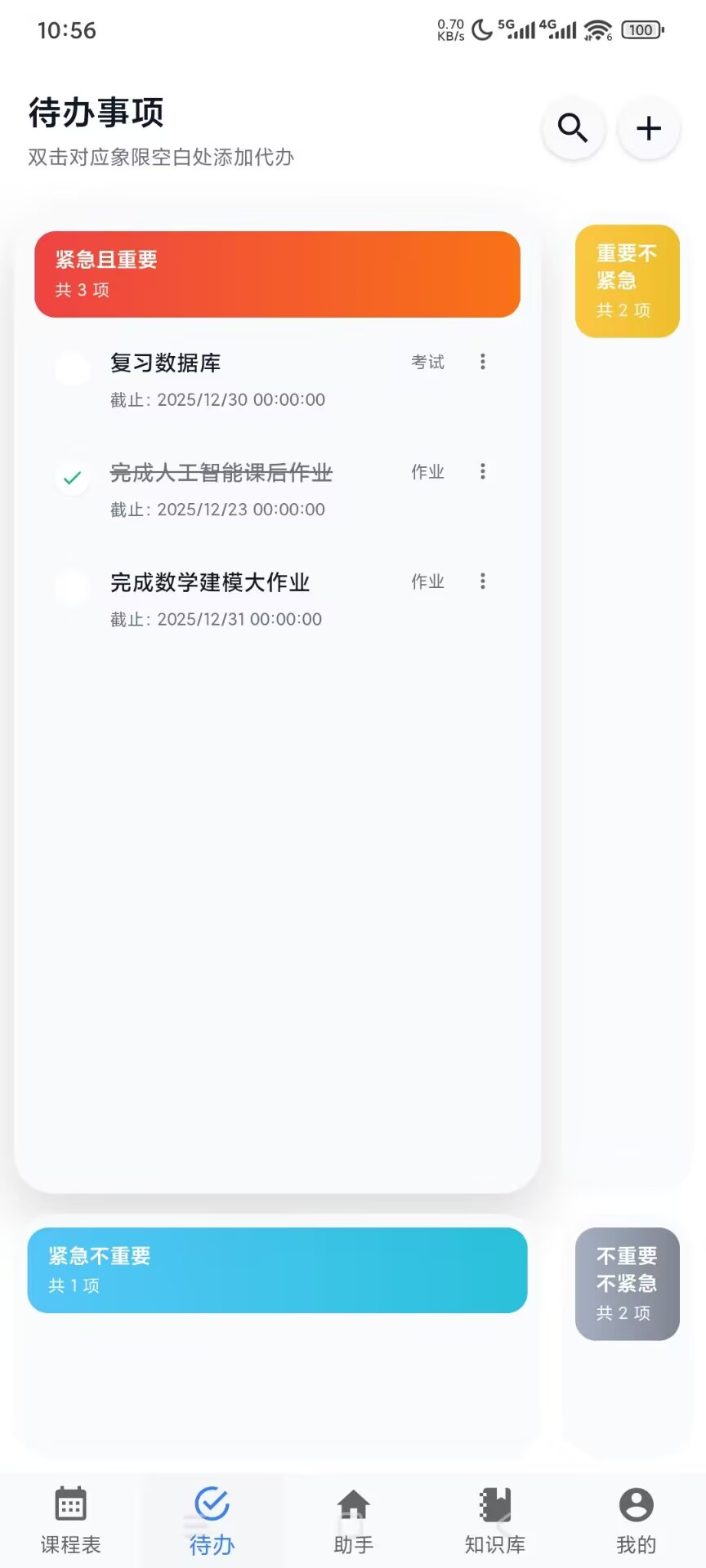Open the 知识库 tab

[x=494, y=1521]
